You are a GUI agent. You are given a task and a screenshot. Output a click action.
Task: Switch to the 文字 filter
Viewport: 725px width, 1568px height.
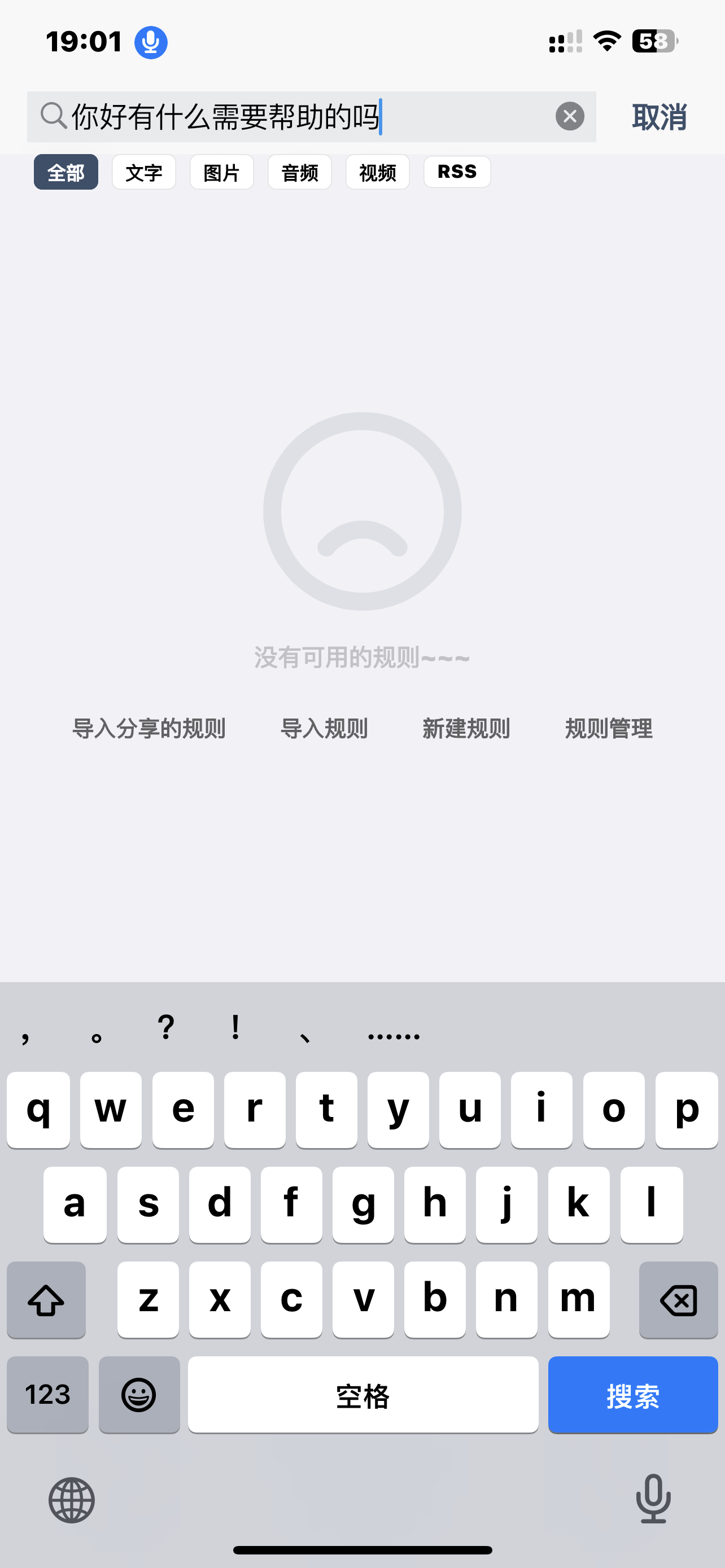tap(143, 172)
